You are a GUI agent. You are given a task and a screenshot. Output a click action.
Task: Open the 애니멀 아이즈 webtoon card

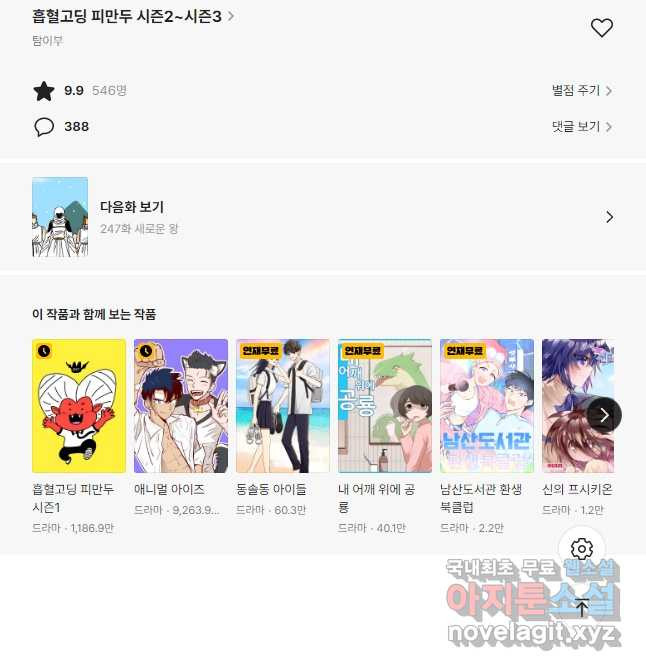point(181,406)
